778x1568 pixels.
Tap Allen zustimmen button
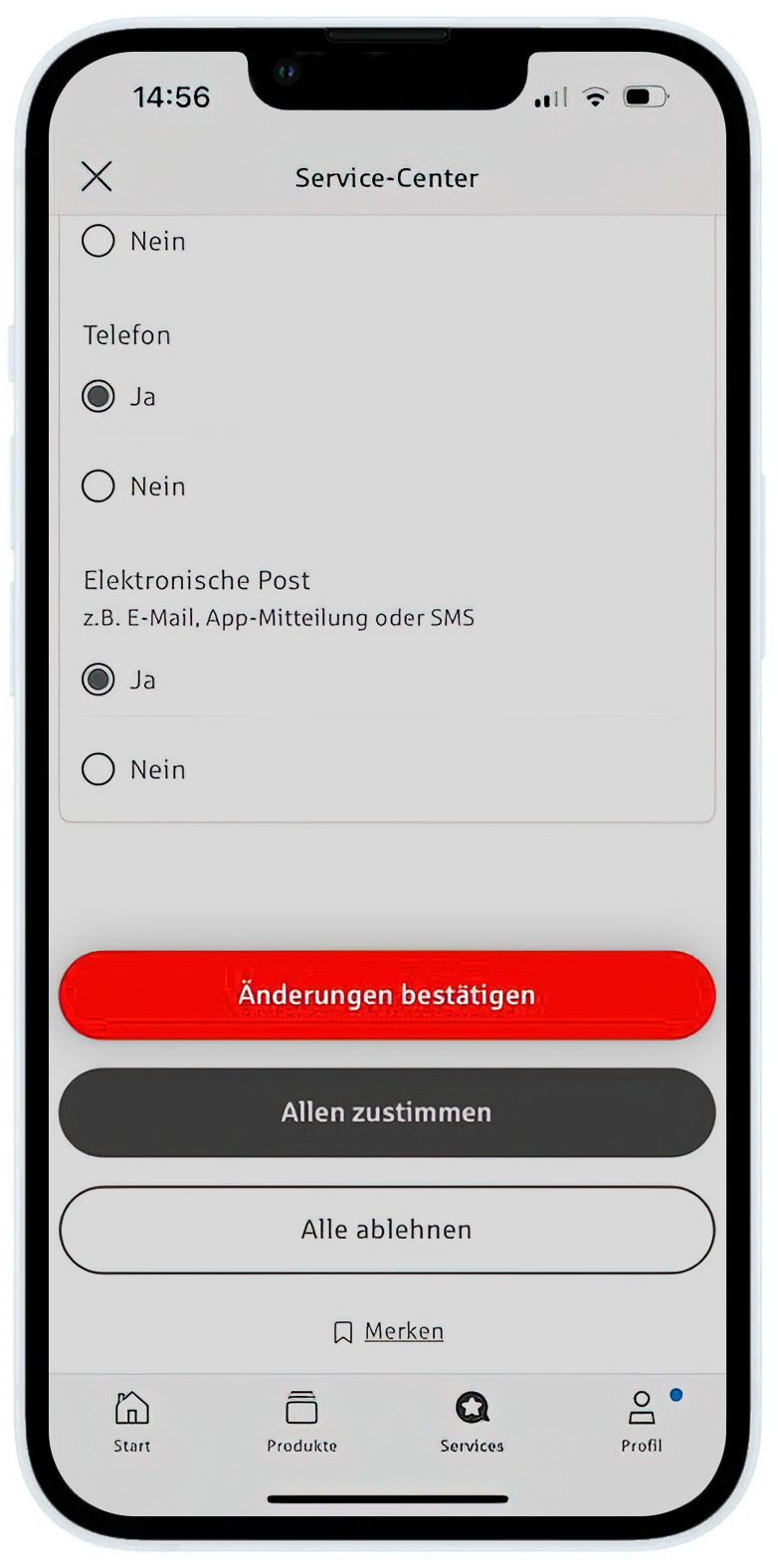pyautogui.click(x=387, y=1112)
